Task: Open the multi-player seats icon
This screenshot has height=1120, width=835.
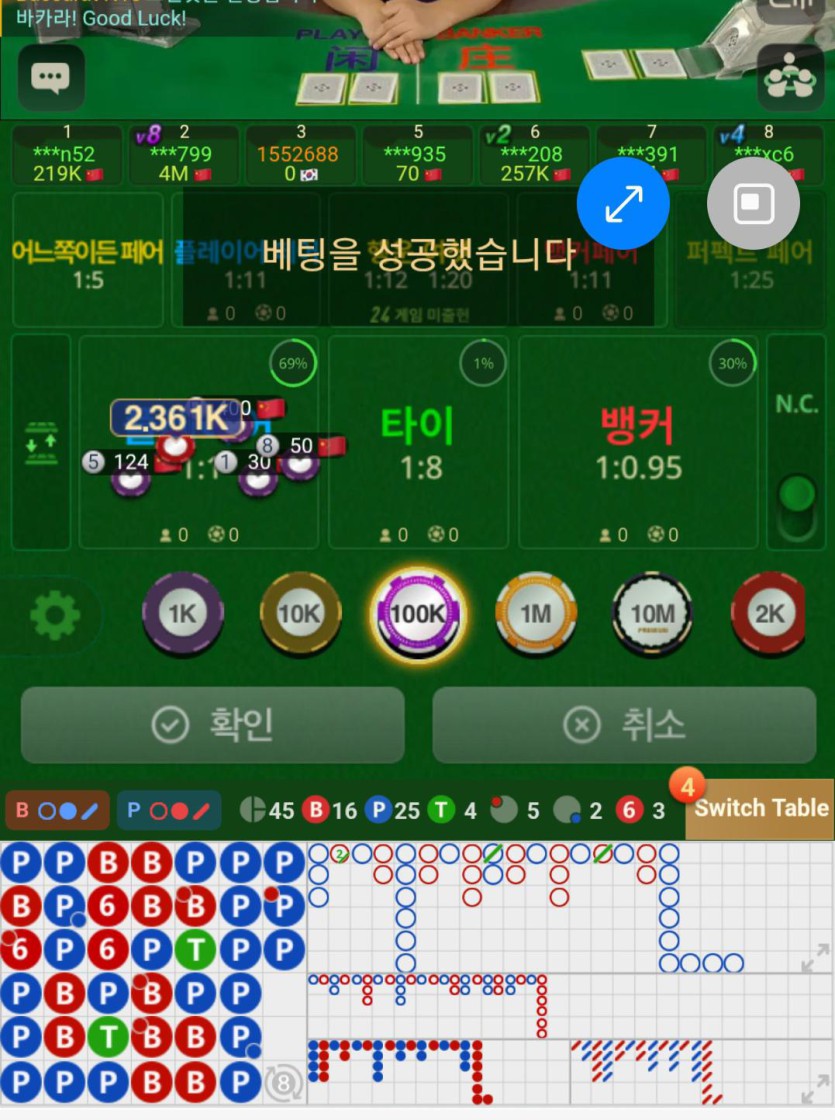Action: tap(789, 77)
